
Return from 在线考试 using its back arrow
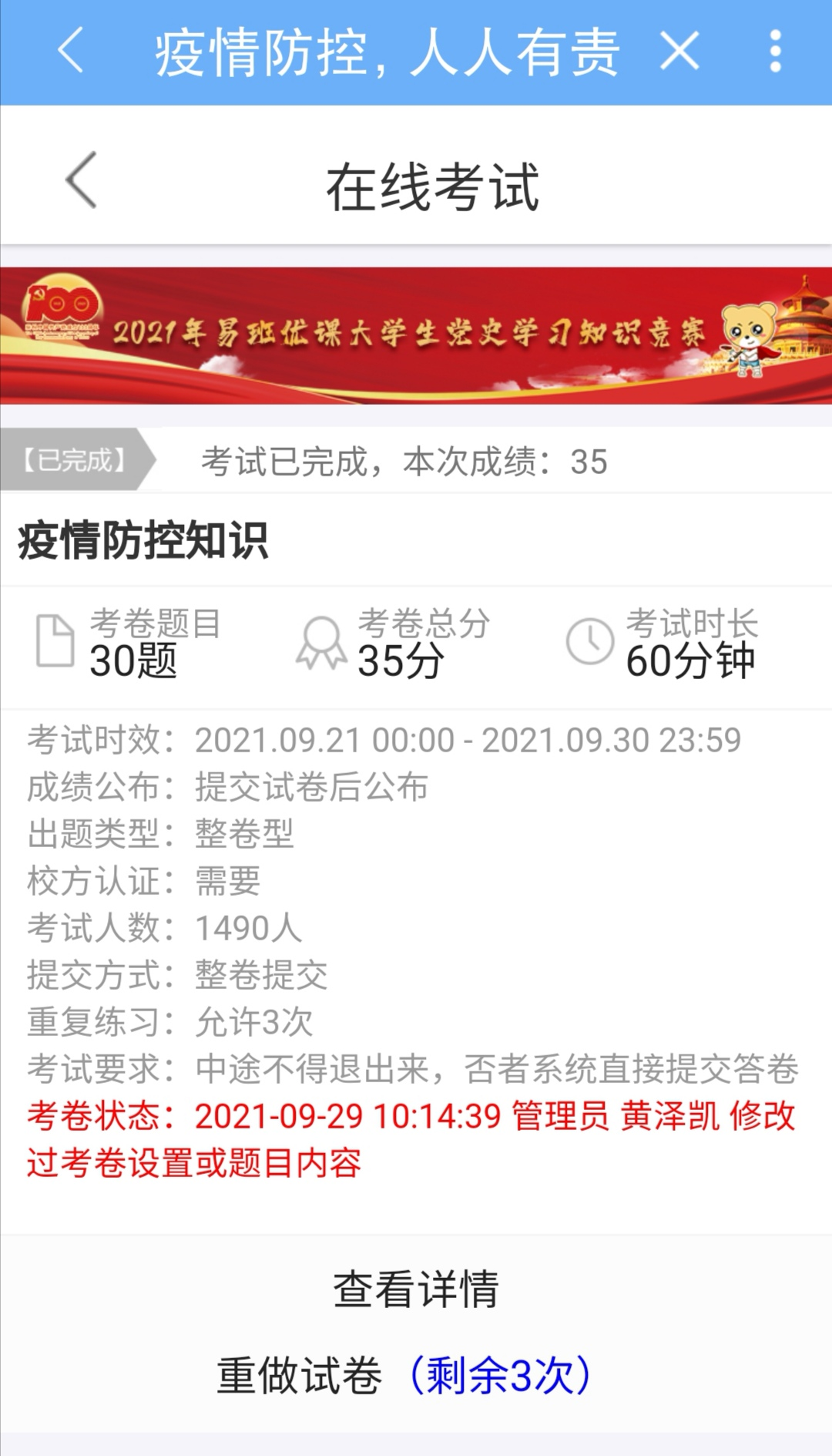pos(82,180)
